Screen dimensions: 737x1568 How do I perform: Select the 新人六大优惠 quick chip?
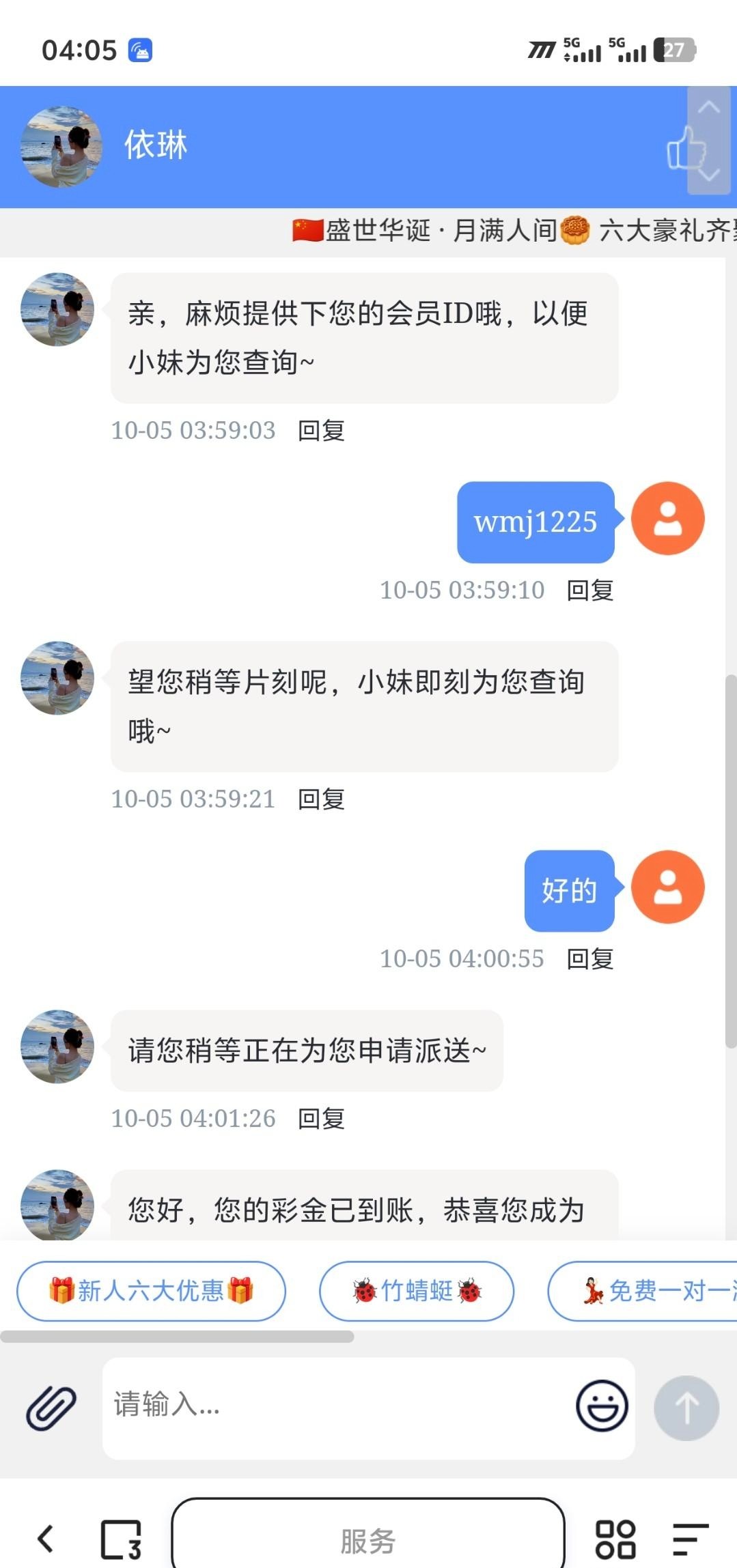pyautogui.click(x=151, y=1291)
